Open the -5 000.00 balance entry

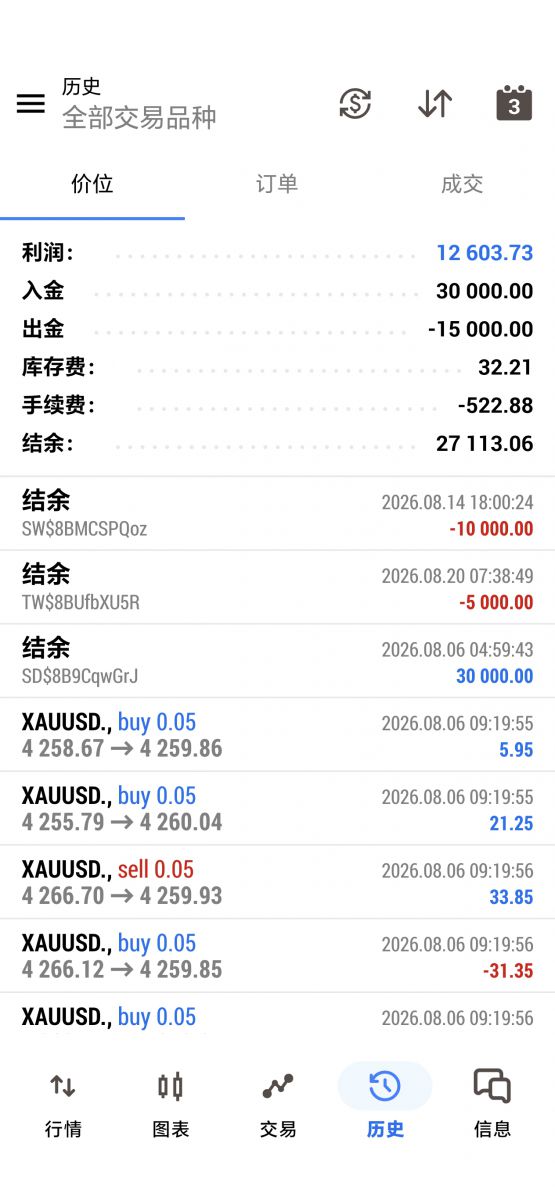[277, 588]
